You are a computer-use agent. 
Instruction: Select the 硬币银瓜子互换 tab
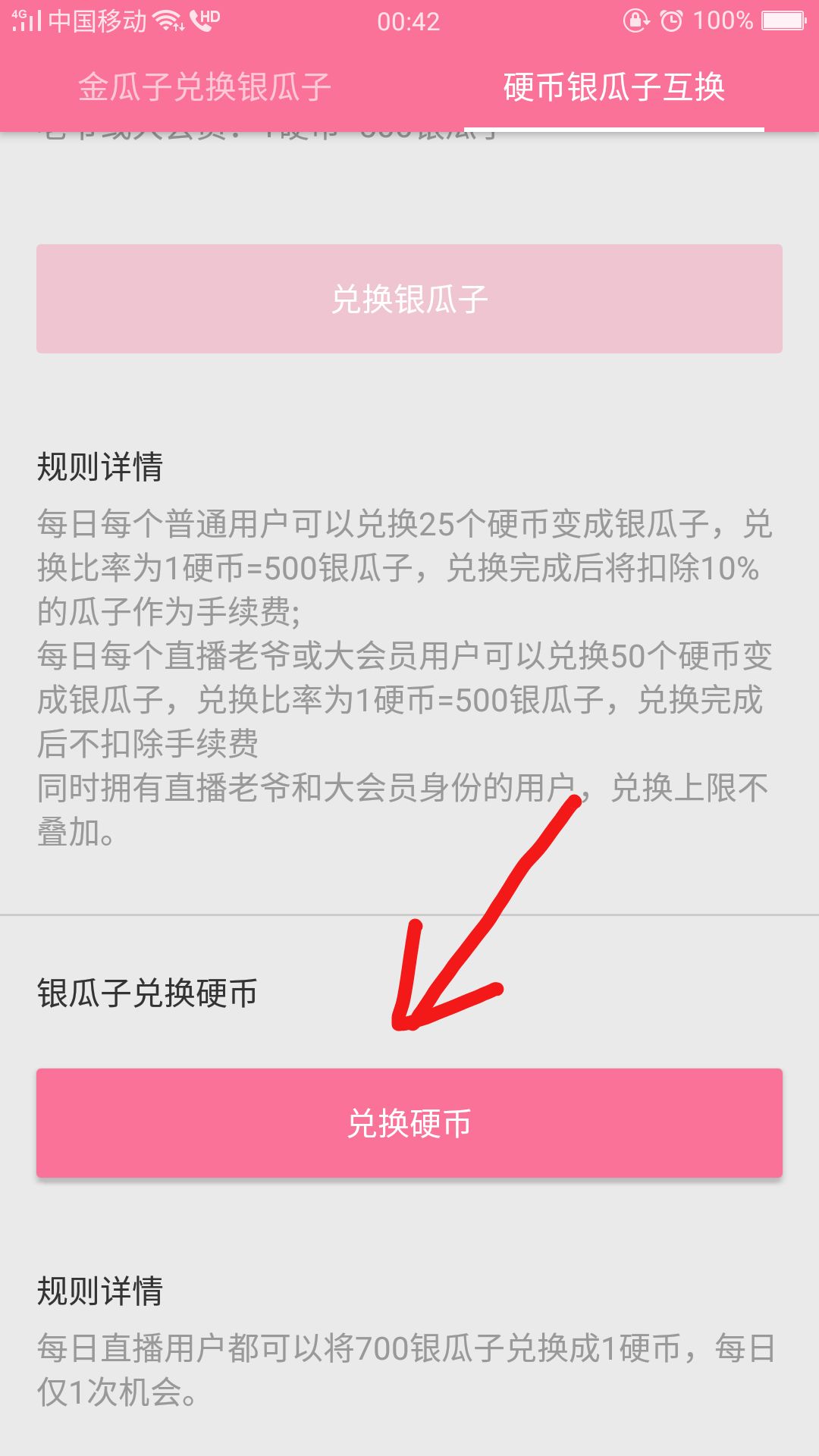[613, 87]
